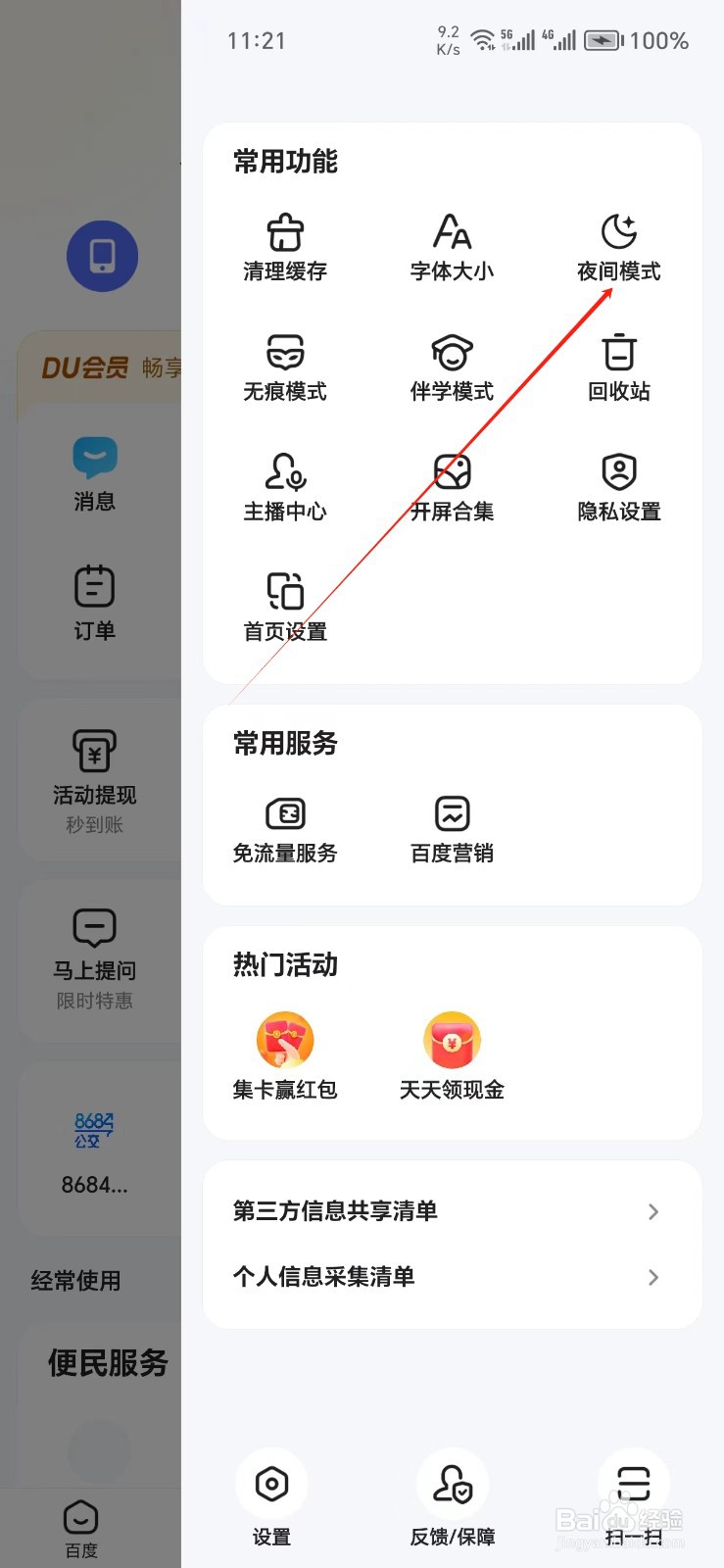Open the 回收站 recycle bin
This screenshot has height=1568, width=724.
pyautogui.click(x=617, y=368)
